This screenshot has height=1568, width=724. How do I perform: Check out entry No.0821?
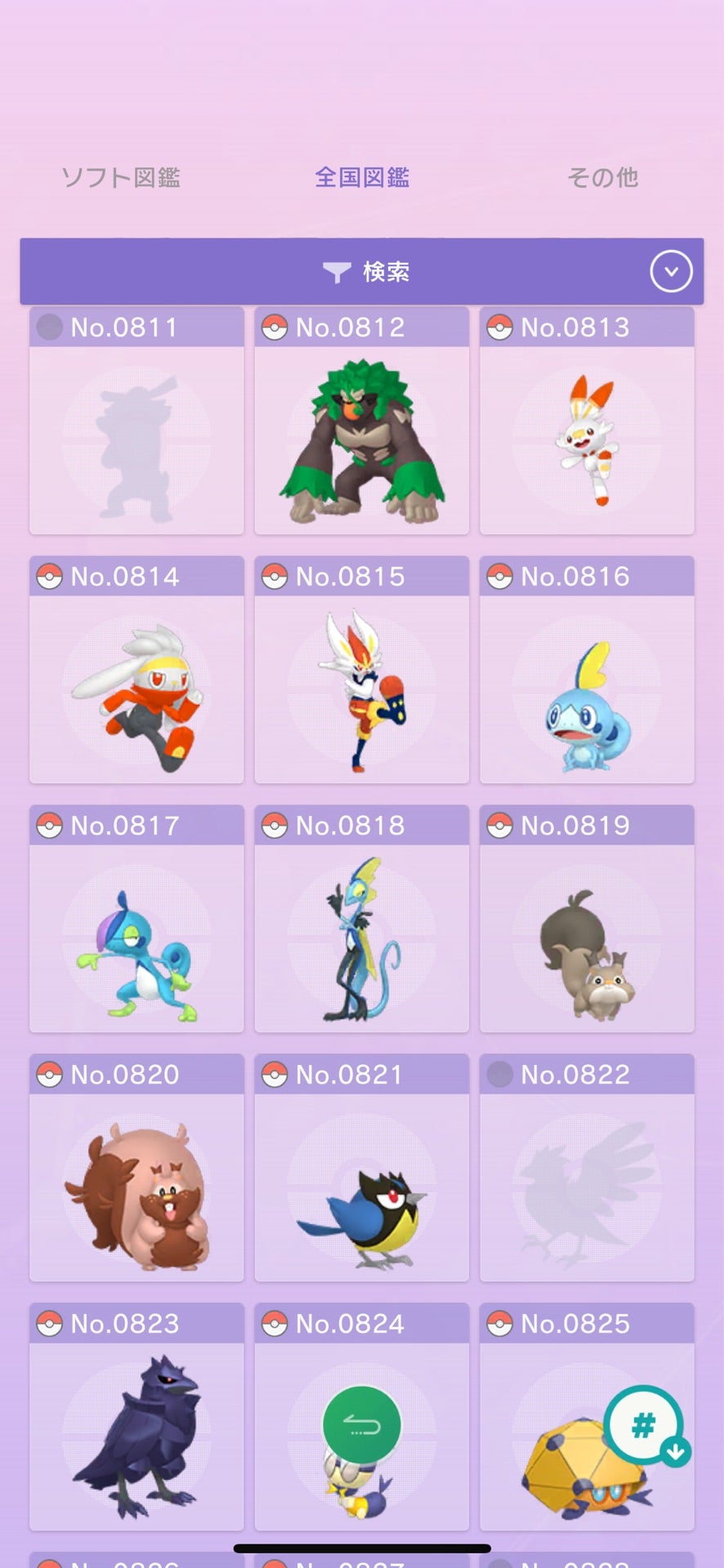(x=362, y=1169)
